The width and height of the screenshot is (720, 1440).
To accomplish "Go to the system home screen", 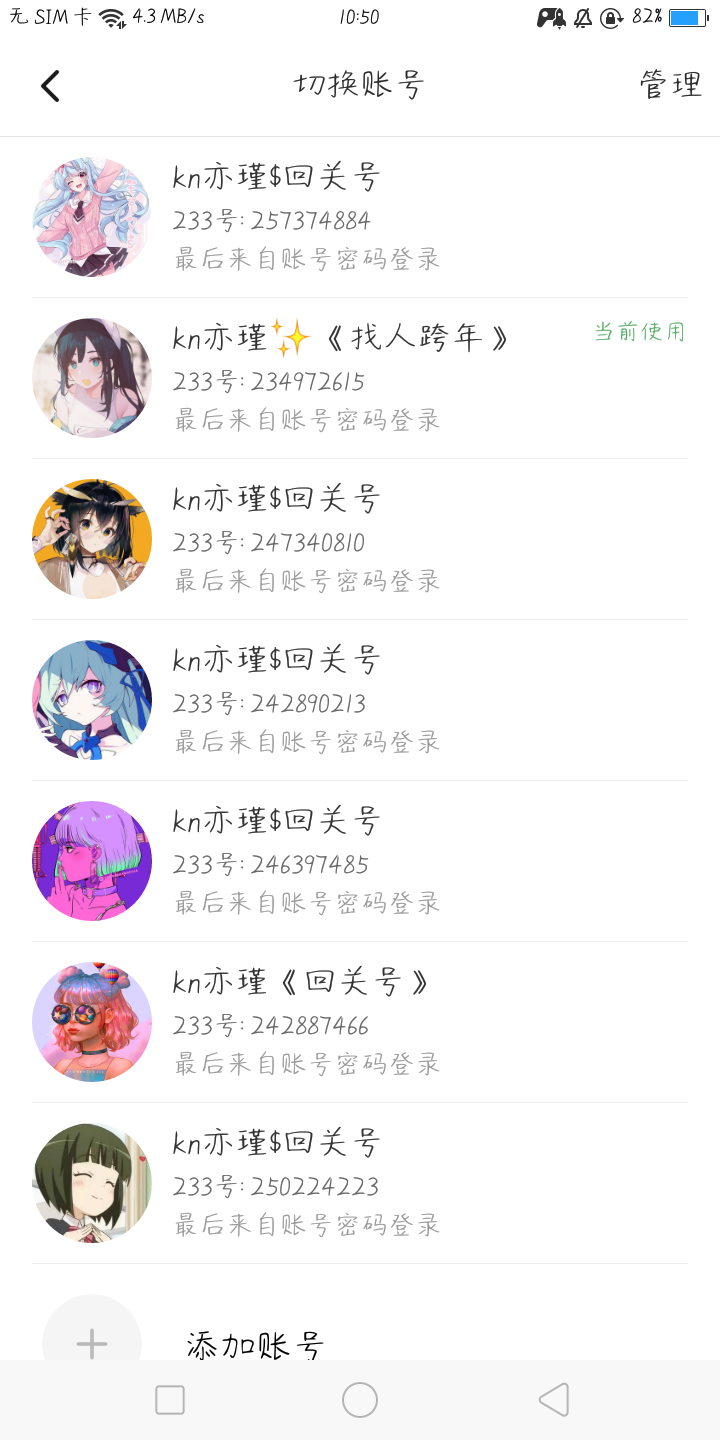I will tap(360, 1400).
